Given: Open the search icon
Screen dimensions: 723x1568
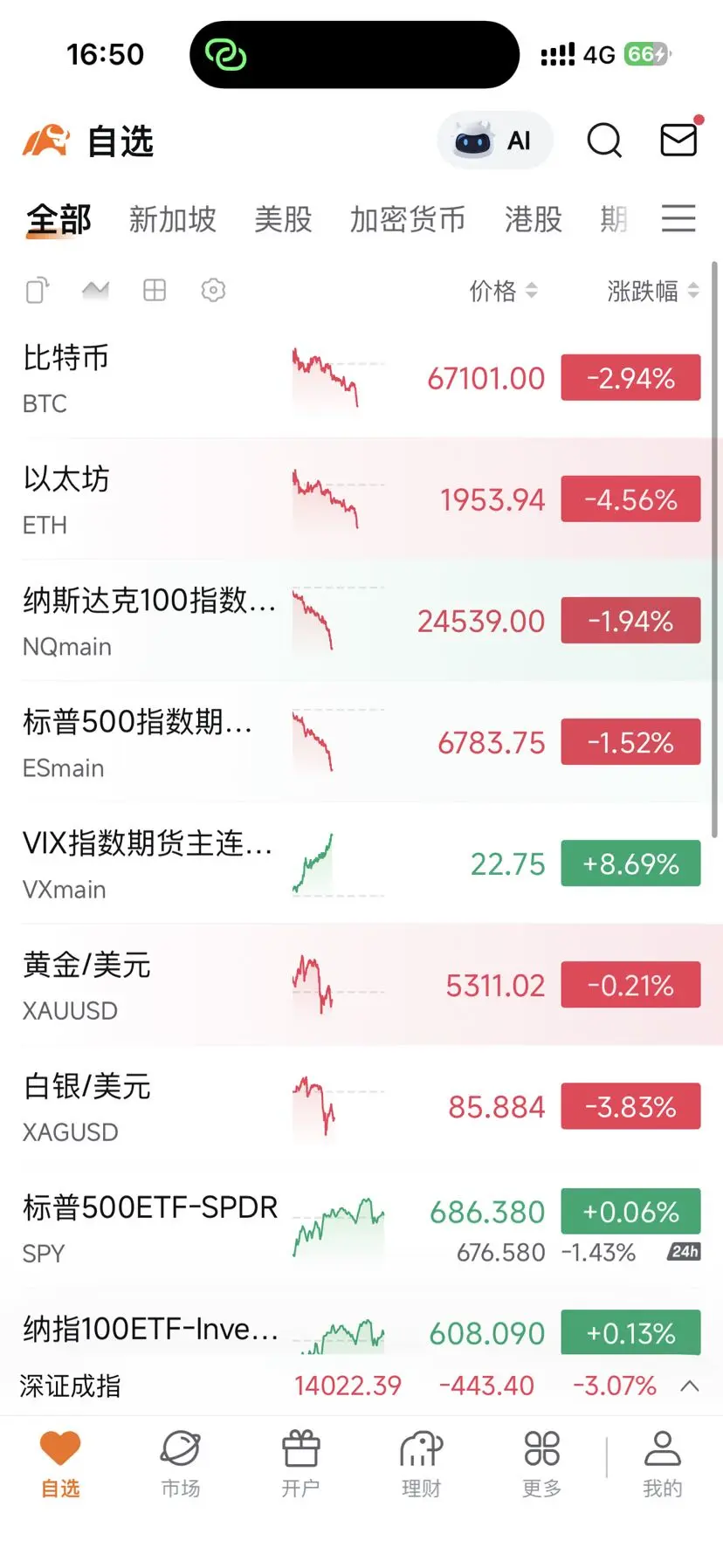Looking at the screenshot, I should [x=604, y=140].
